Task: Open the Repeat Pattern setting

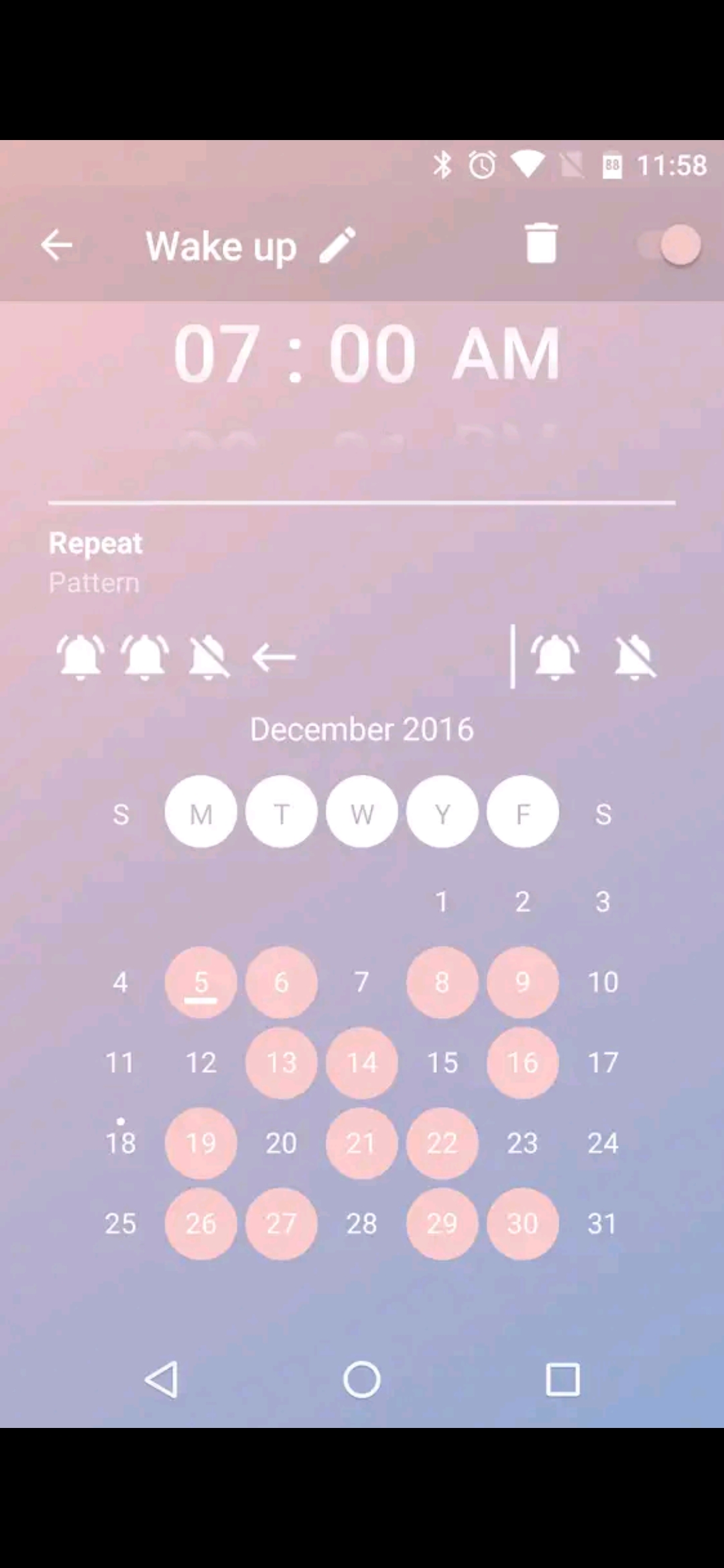Action: [95, 562]
